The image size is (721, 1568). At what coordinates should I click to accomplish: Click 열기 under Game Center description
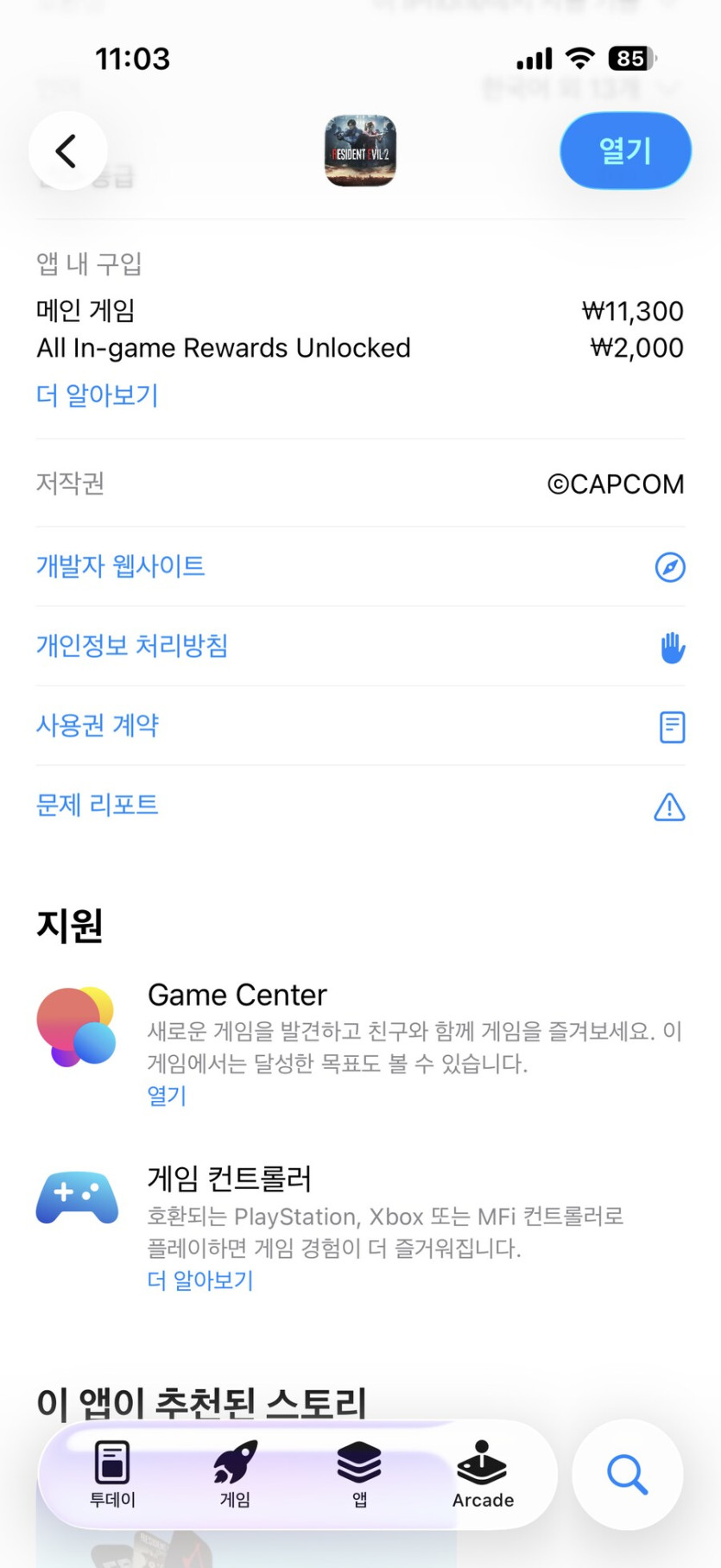coord(166,1097)
